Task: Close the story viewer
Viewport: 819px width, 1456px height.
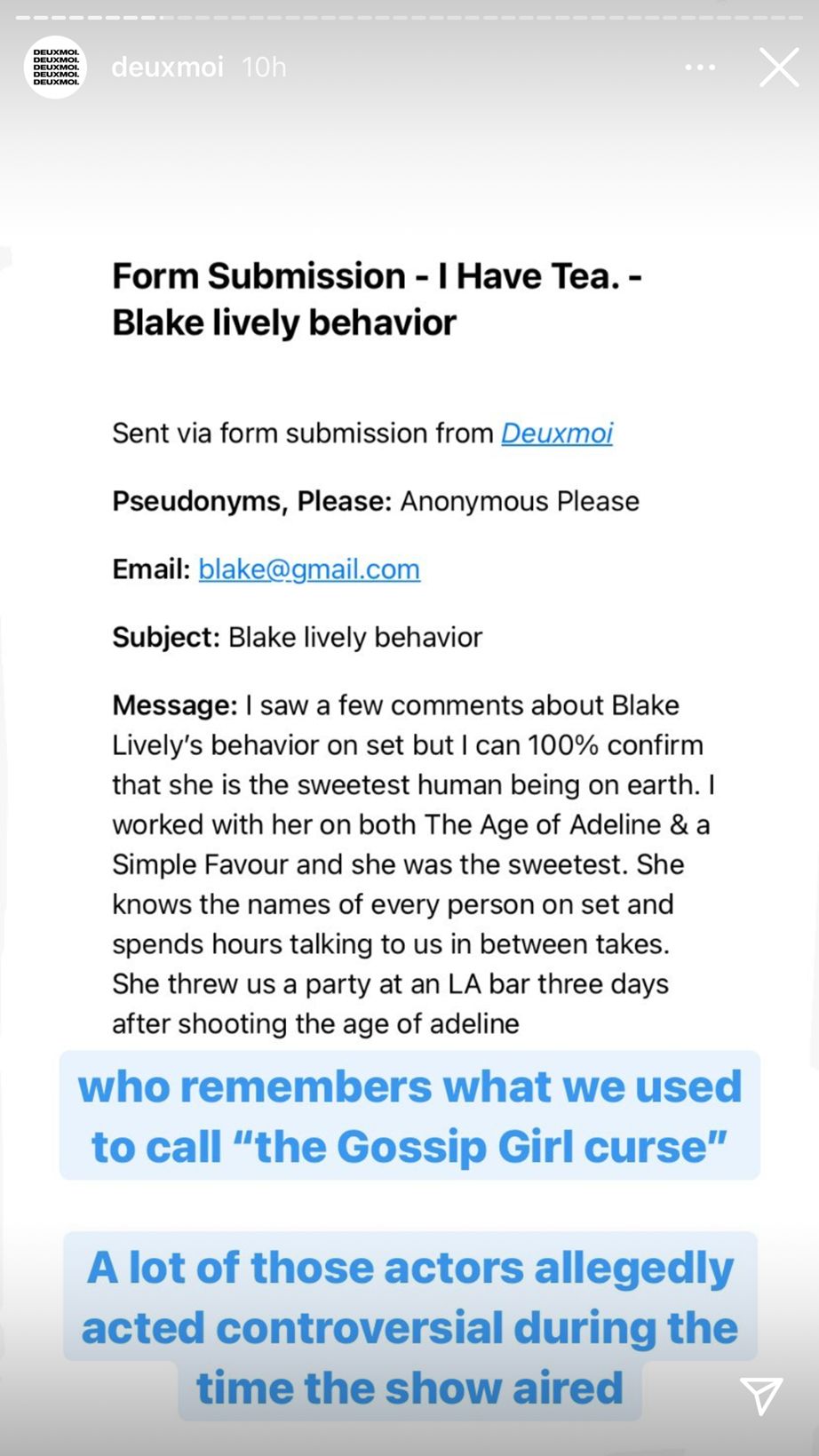Action: pyautogui.click(x=779, y=68)
